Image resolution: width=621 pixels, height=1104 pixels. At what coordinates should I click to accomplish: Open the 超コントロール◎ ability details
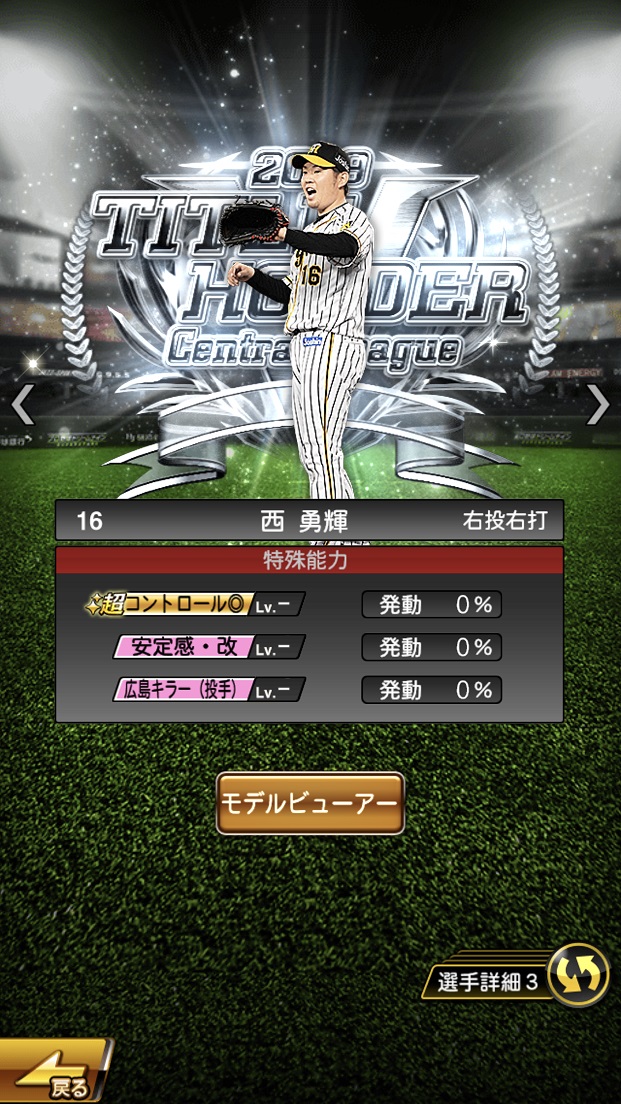coord(195,605)
